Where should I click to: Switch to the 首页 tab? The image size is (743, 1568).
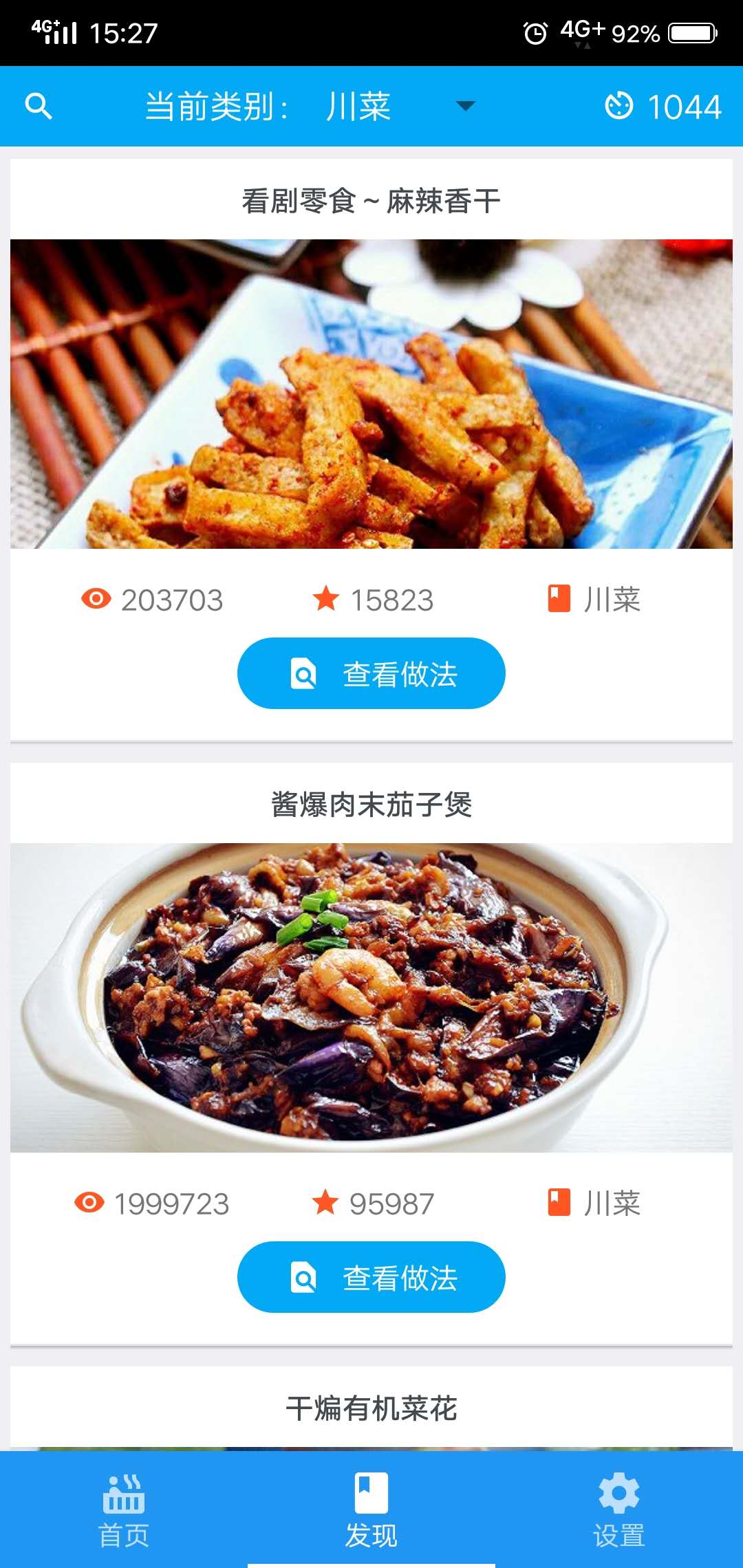(124, 1510)
